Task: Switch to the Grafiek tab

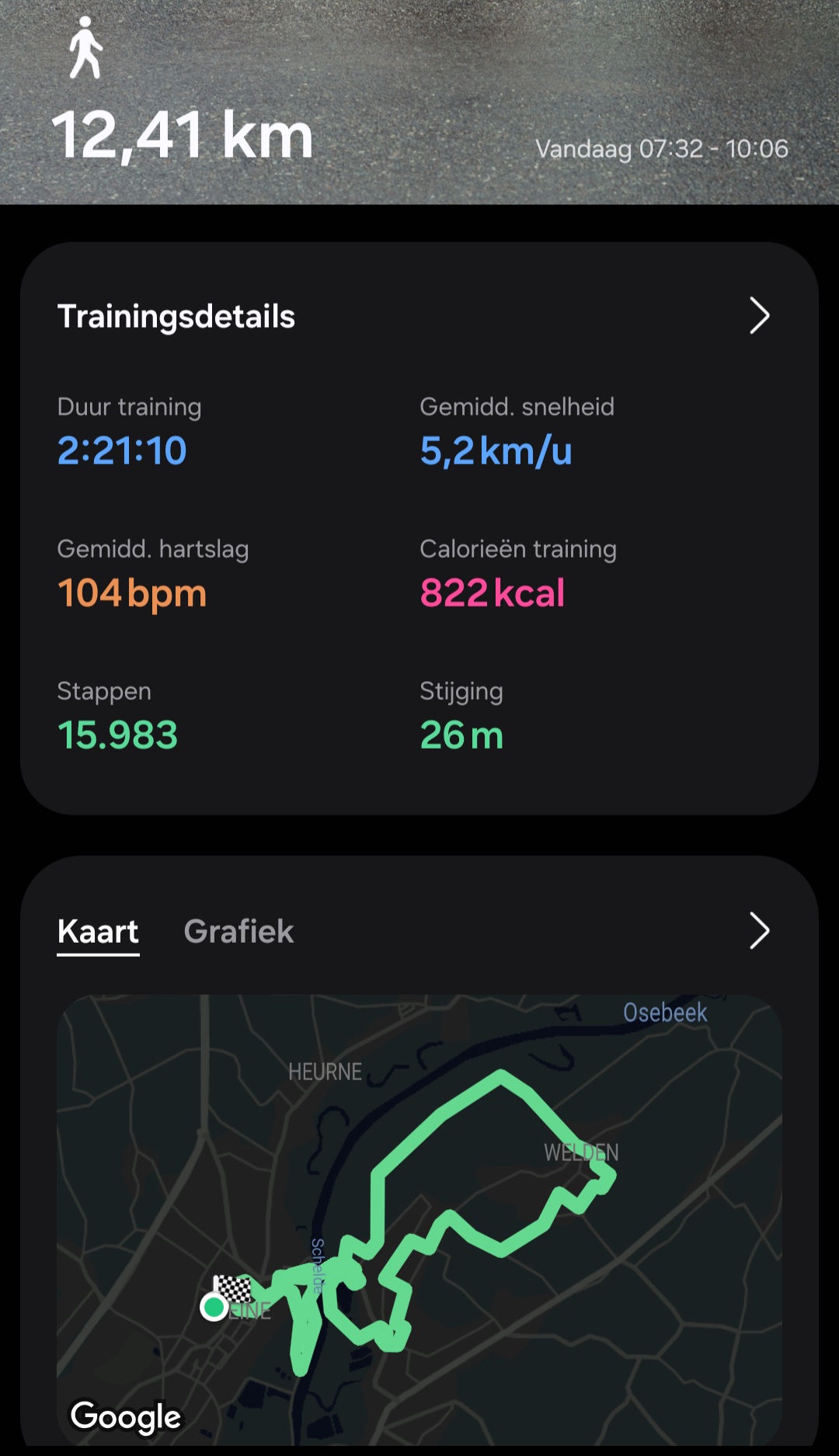Action: (x=238, y=931)
